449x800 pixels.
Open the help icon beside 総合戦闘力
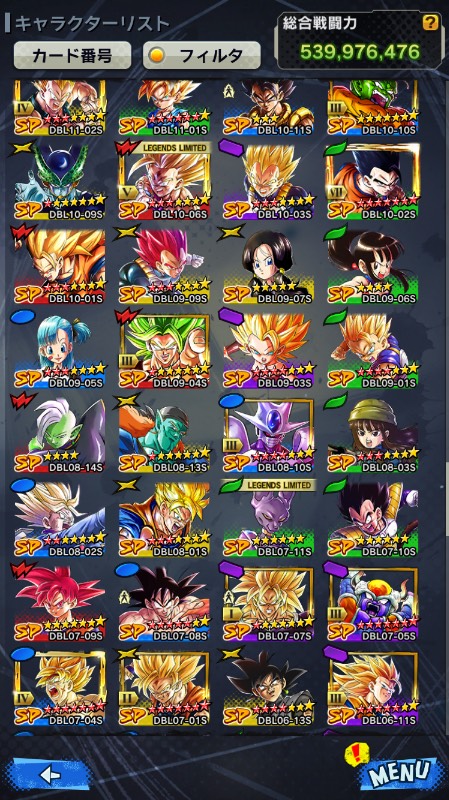pos(430,22)
